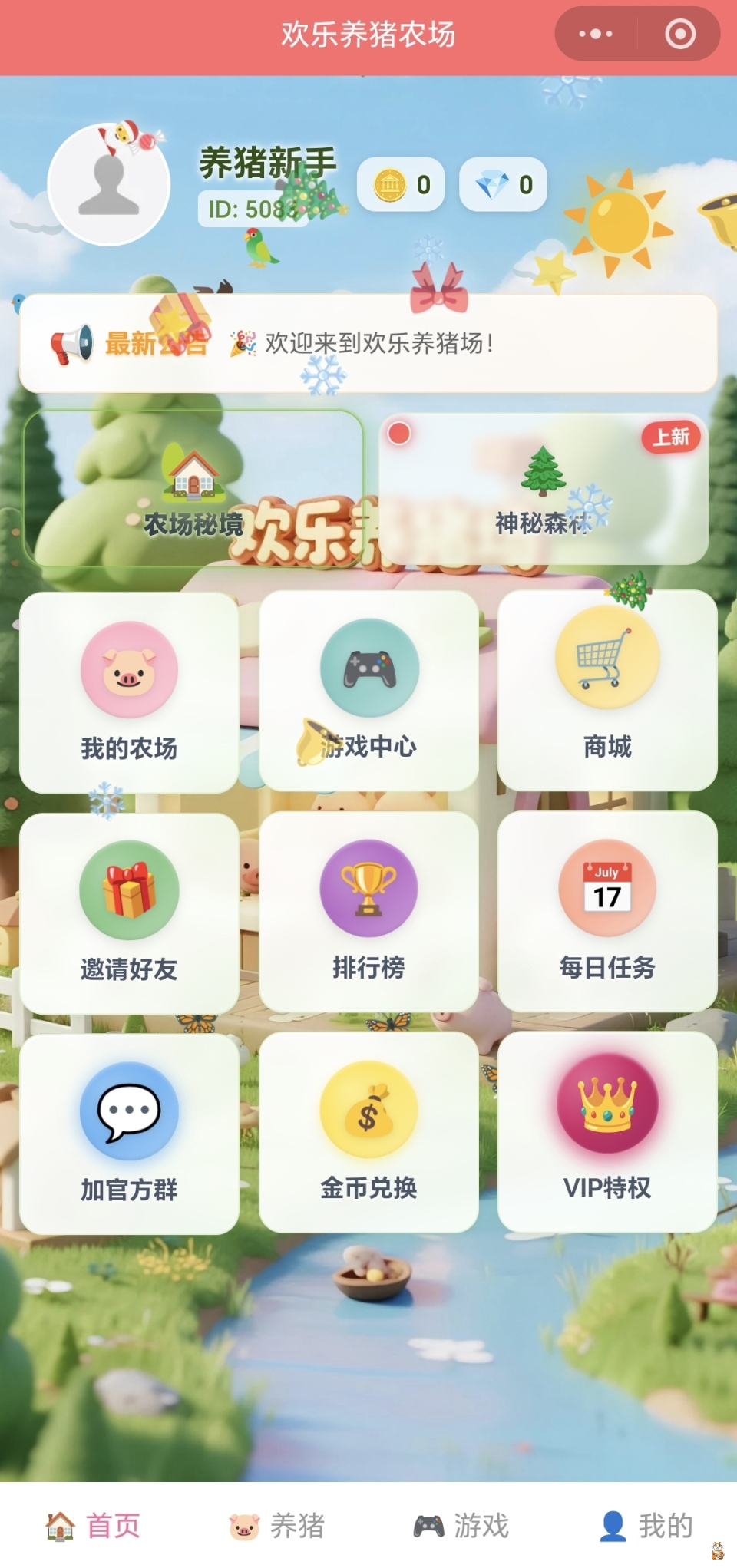Open 邀请好友 to invite friends

(129, 913)
